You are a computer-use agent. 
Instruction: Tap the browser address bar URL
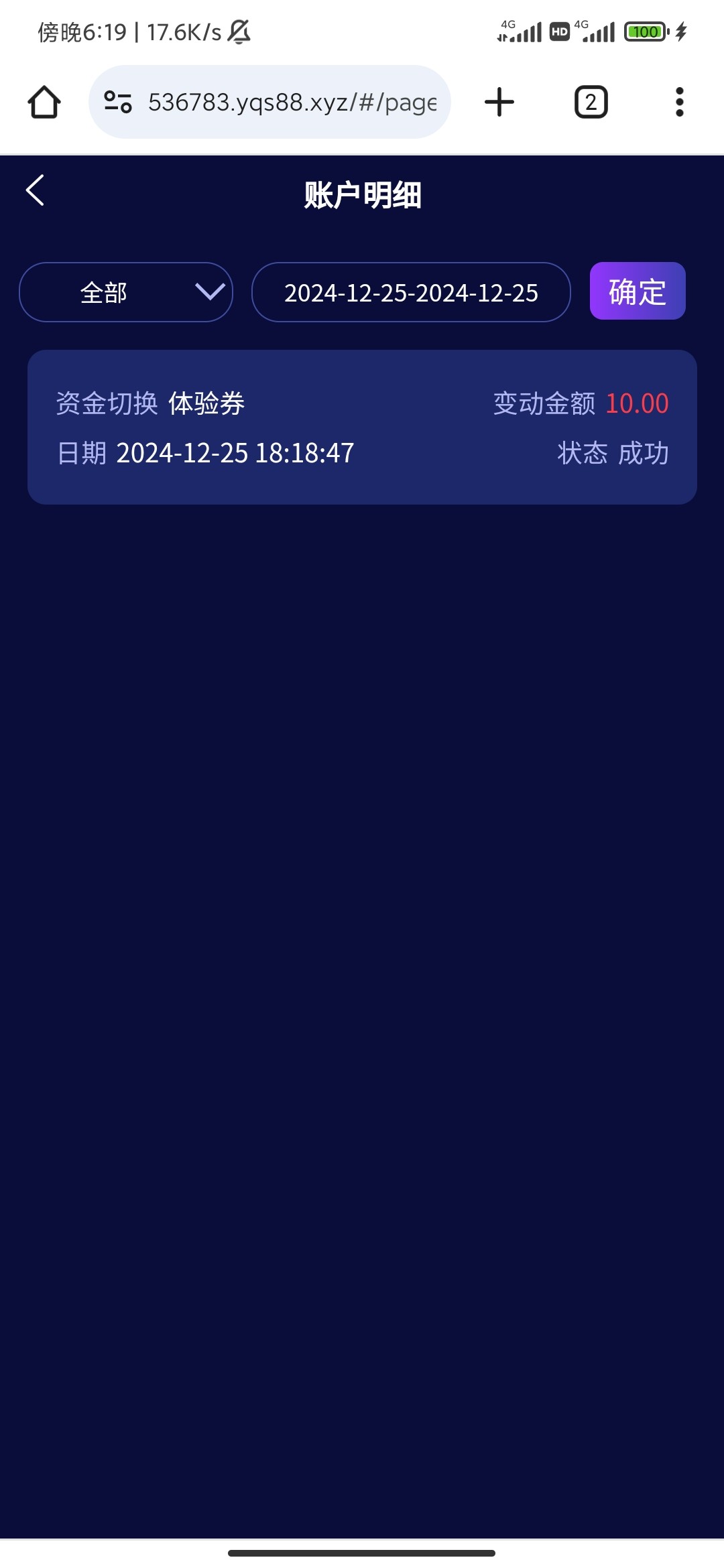(292, 102)
